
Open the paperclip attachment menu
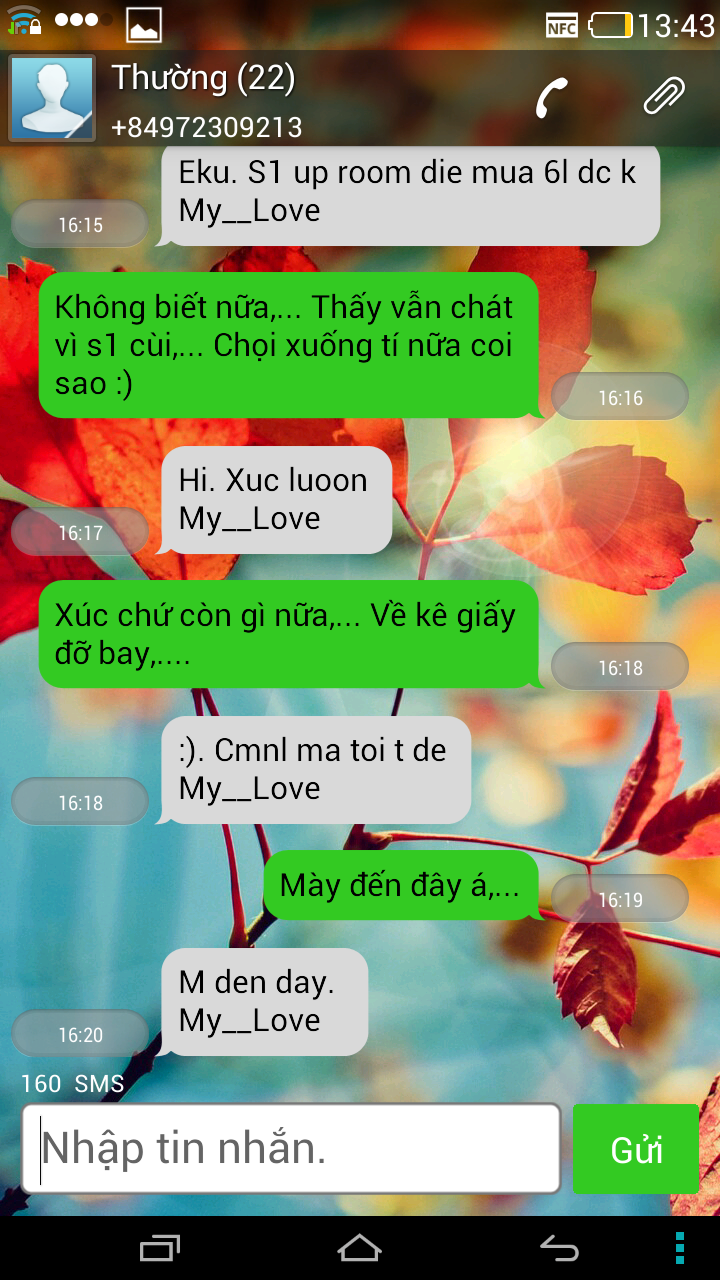(x=663, y=97)
